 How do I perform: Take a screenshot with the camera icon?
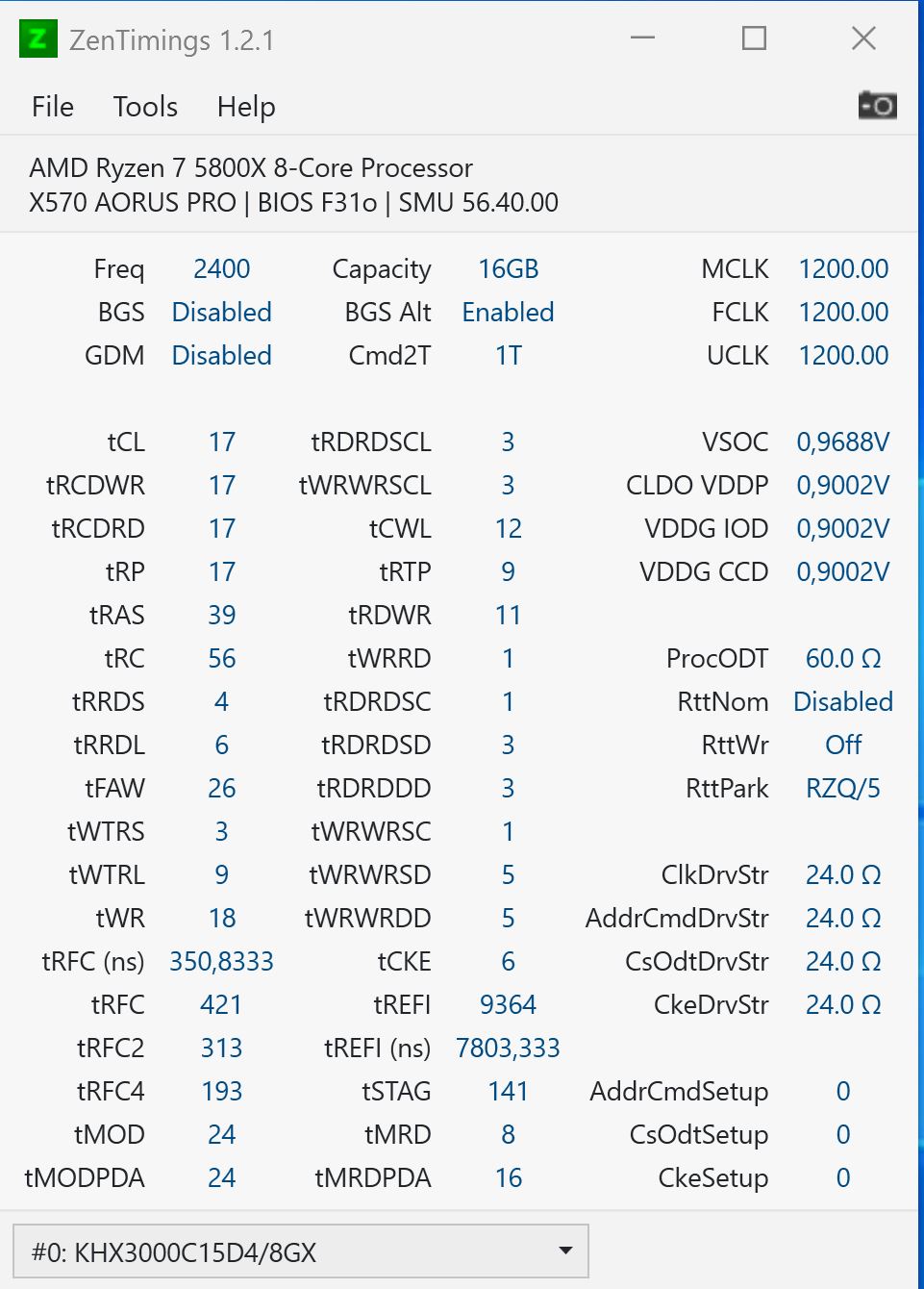[877, 105]
